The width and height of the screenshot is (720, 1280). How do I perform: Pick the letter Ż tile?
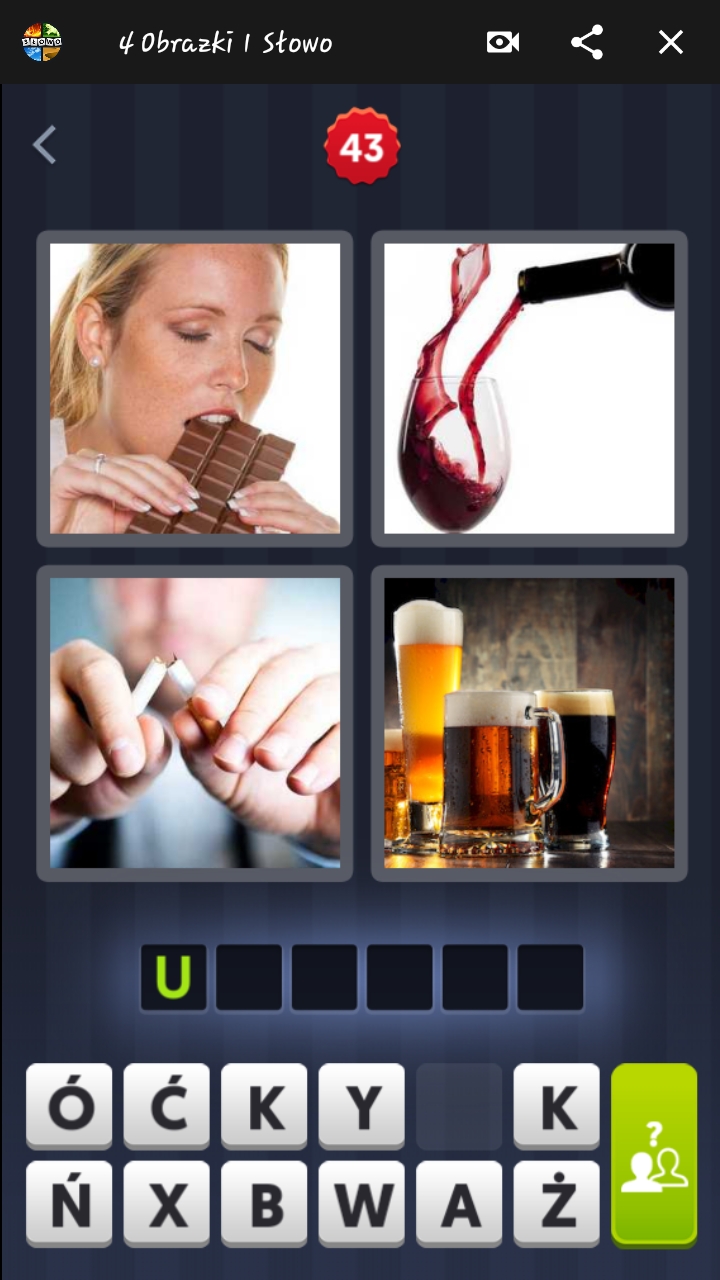(557, 1204)
